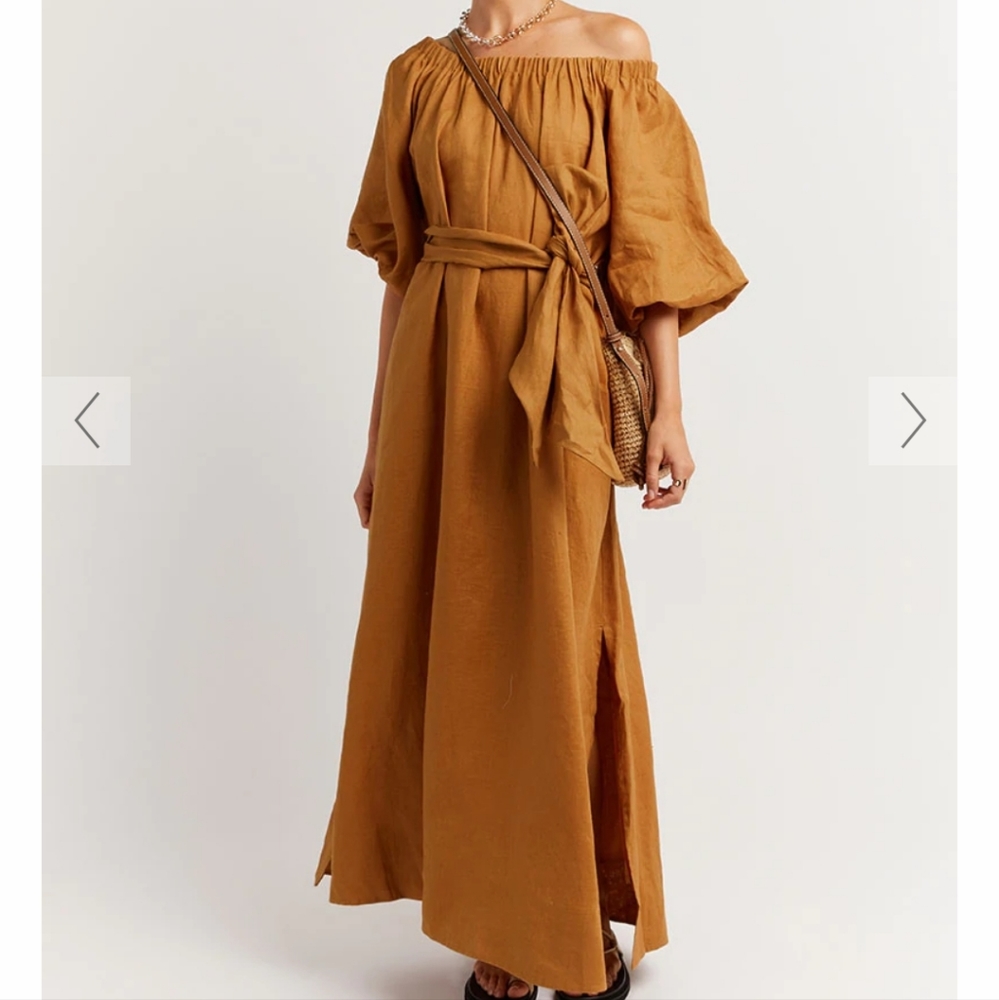Select the previous image navigation arrow

tap(85, 418)
